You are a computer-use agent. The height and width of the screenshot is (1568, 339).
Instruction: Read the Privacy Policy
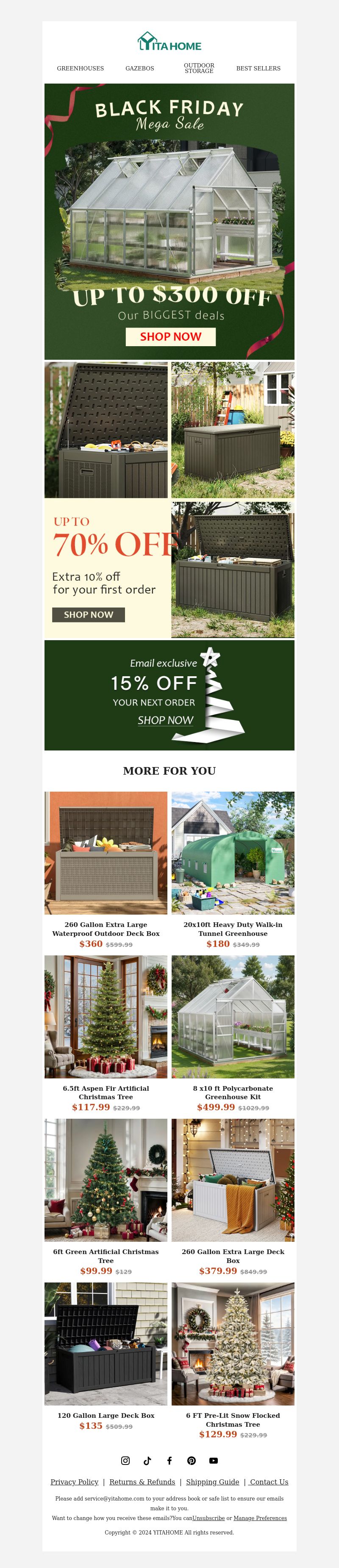(x=74, y=1481)
